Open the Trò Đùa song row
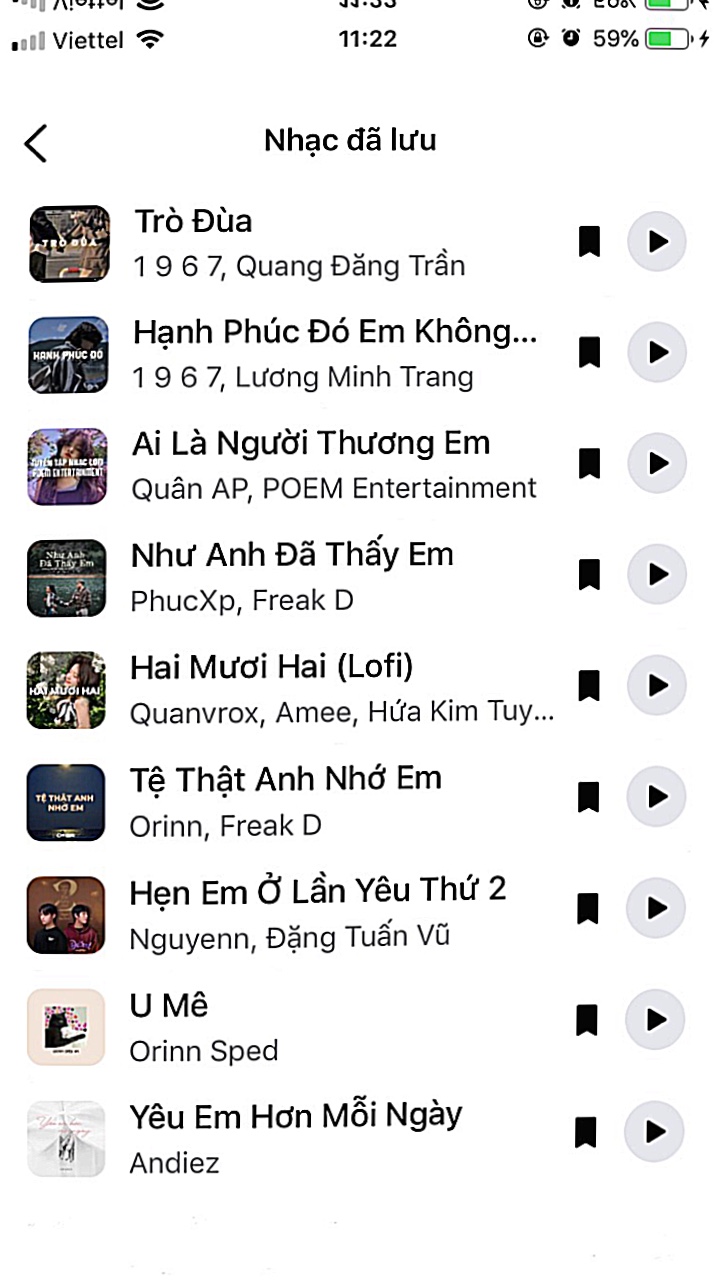Image resolution: width=720 pixels, height=1280 pixels. pos(300,243)
